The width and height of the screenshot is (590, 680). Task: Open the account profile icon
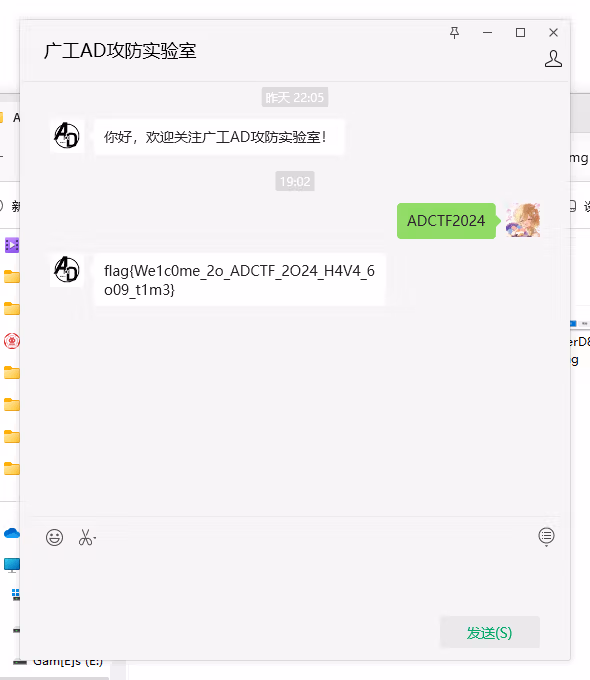coord(553,59)
